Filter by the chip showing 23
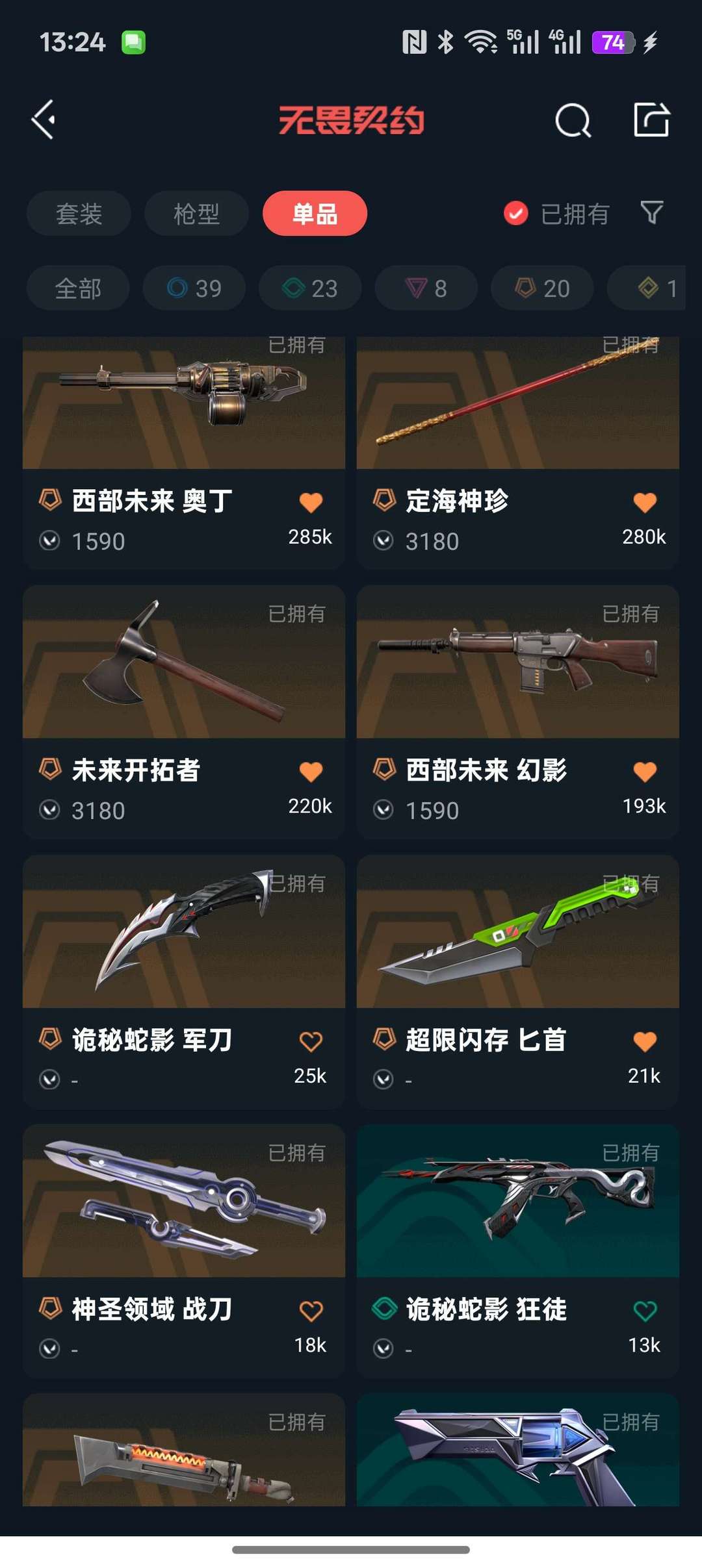 click(310, 288)
